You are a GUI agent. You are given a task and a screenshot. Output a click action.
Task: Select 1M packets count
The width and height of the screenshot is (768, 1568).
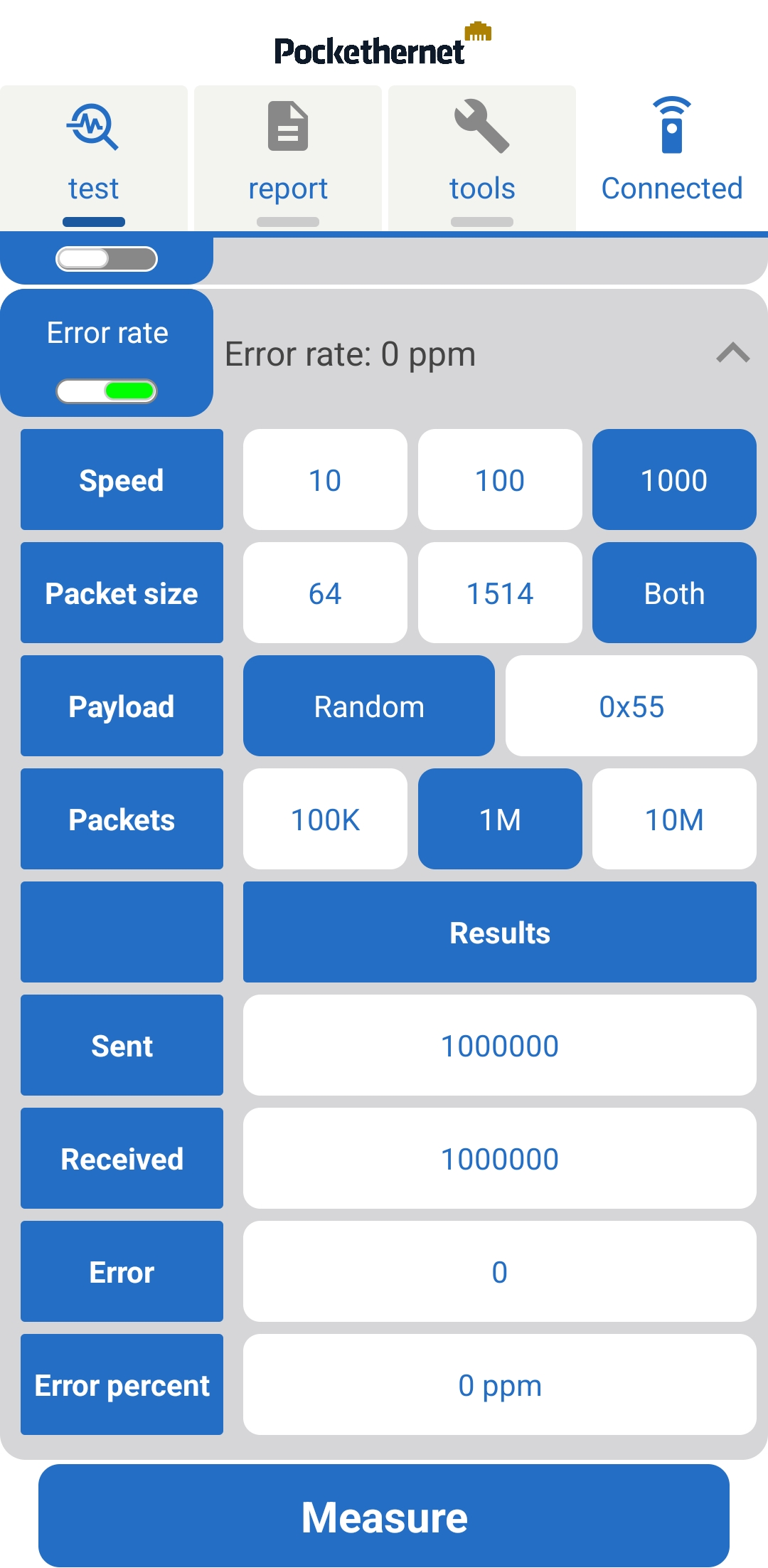(499, 819)
